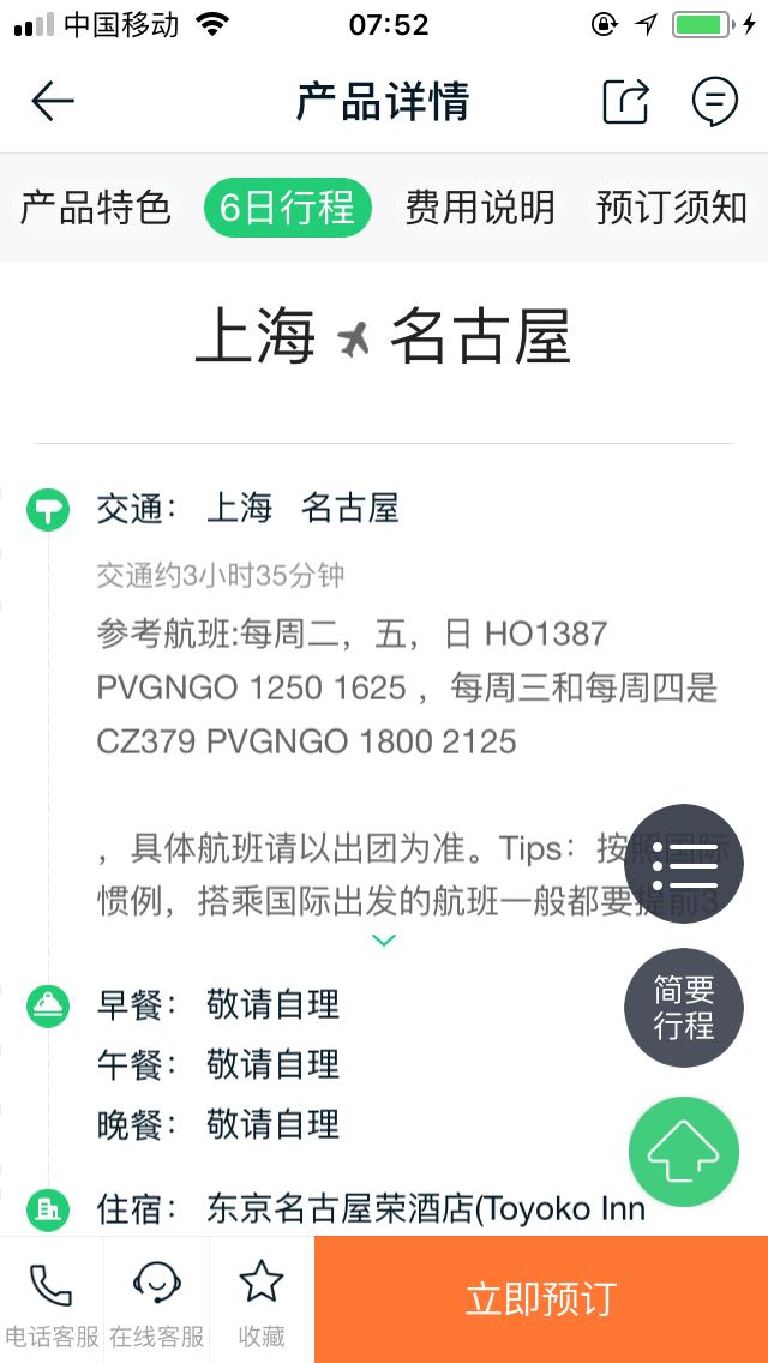
Task: Open the floating list menu button
Action: [684, 863]
